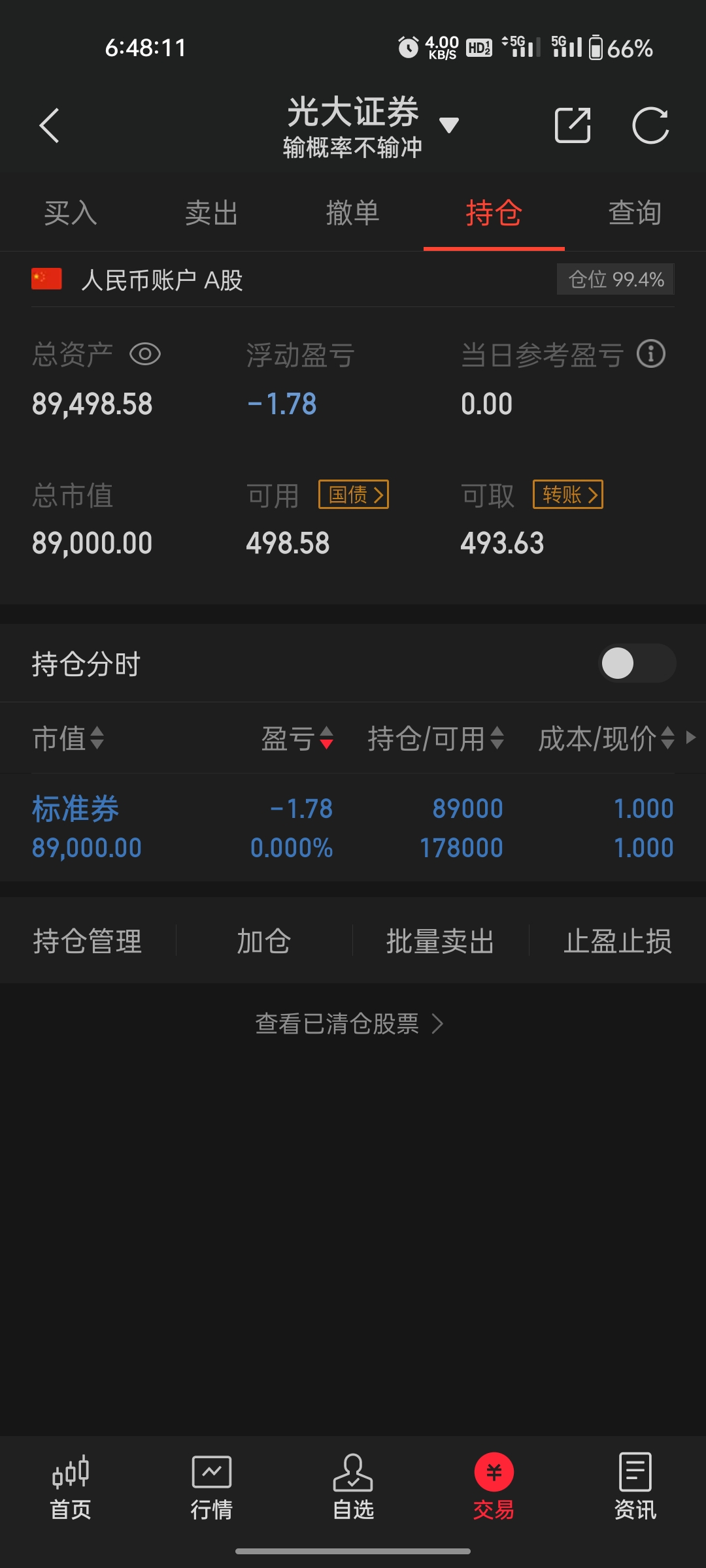The image size is (706, 1568).
Task: Hide total assets with the eye icon
Action: 145,355
